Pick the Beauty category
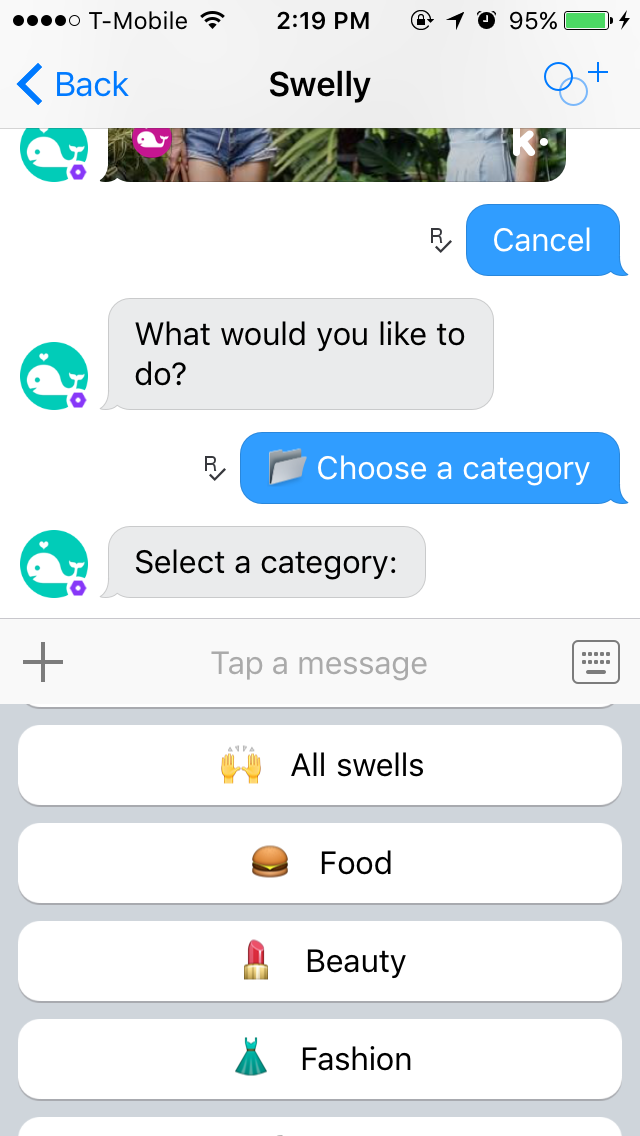The width and height of the screenshot is (640, 1136). pyautogui.click(x=320, y=961)
